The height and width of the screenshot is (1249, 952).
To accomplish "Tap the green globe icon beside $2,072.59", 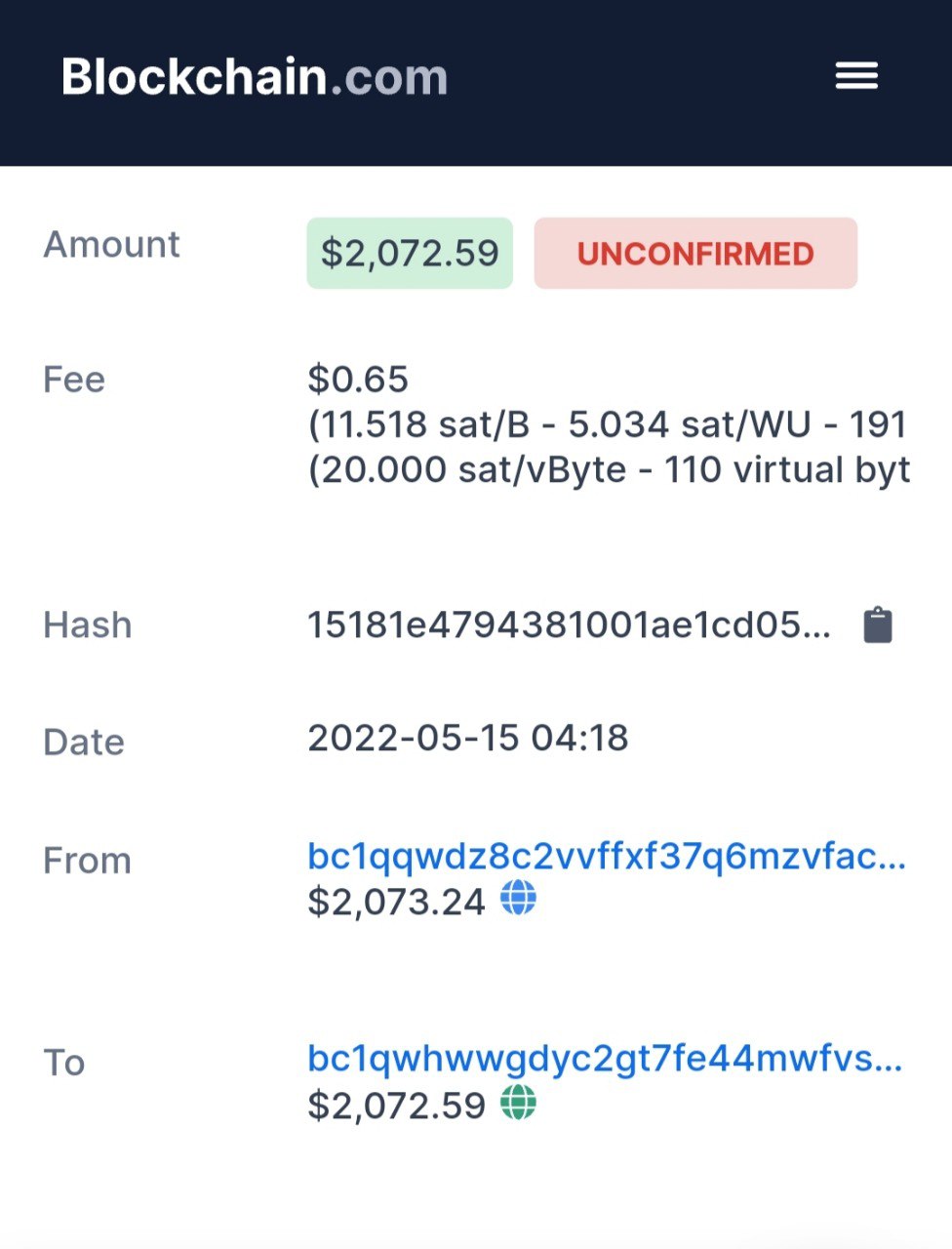I will pyautogui.click(x=518, y=1103).
